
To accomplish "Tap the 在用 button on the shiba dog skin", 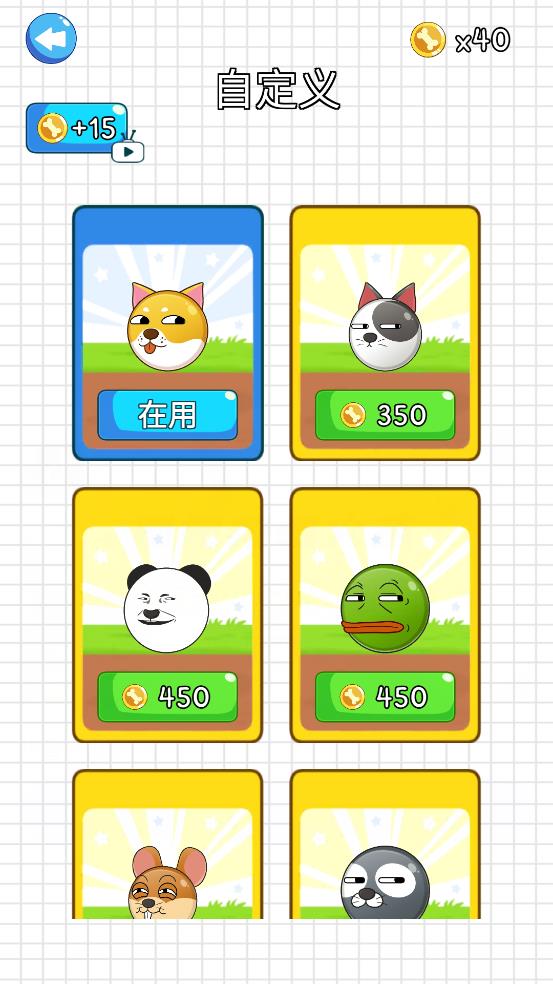I will 168,415.
